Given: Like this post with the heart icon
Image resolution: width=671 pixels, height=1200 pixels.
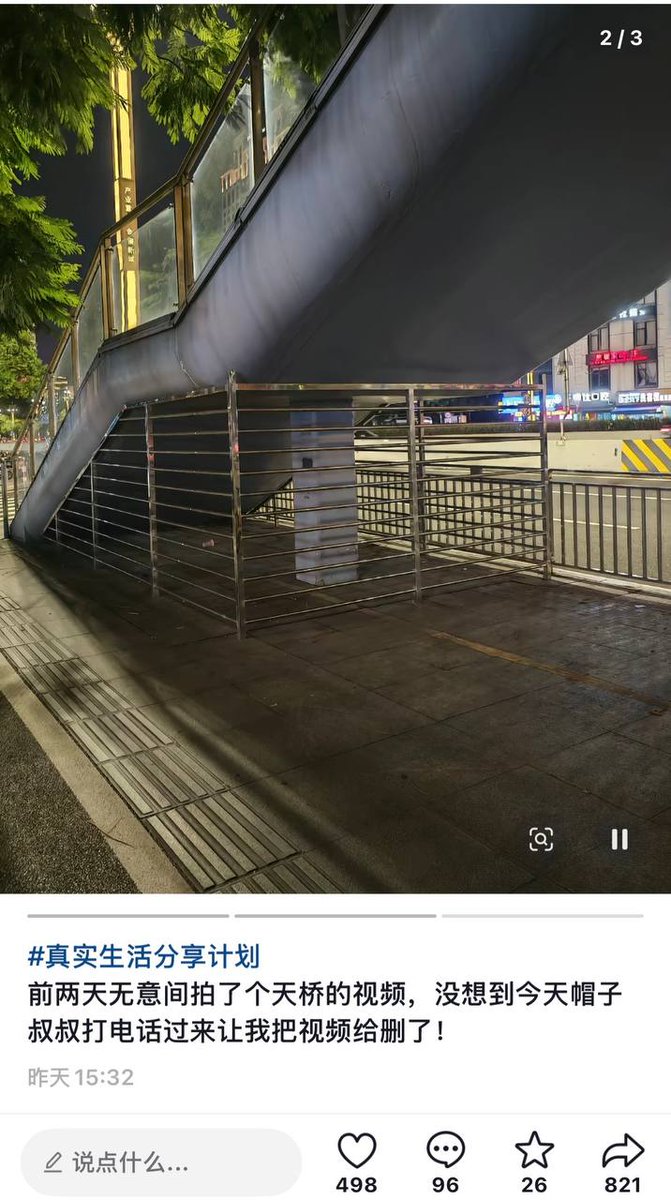Looking at the screenshot, I should pyautogui.click(x=357, y=1151).
